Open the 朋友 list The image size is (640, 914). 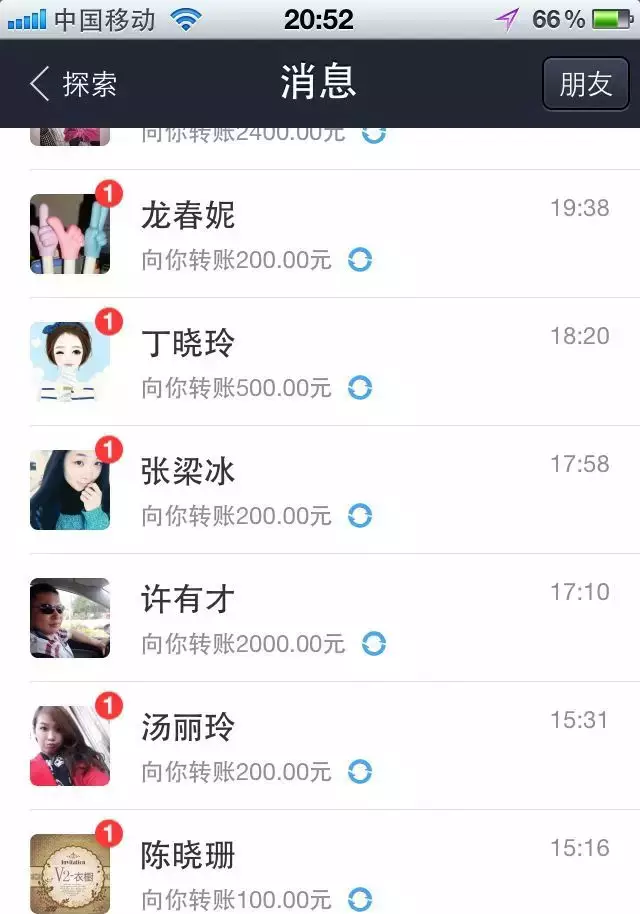click(x=585, y=84)
